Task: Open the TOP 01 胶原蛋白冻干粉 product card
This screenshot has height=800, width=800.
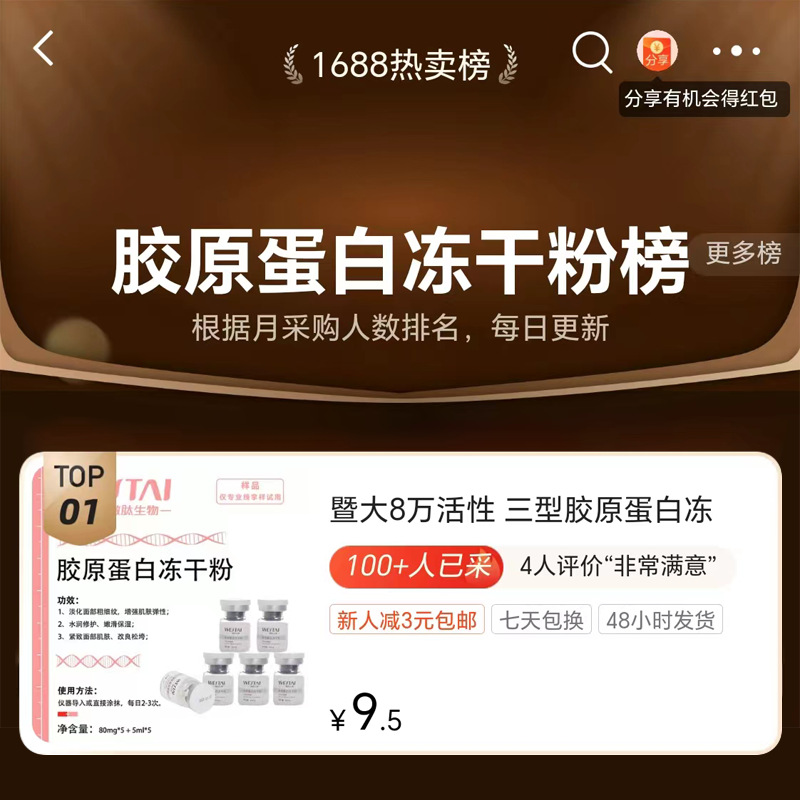Action: click(x=400, y=603)
